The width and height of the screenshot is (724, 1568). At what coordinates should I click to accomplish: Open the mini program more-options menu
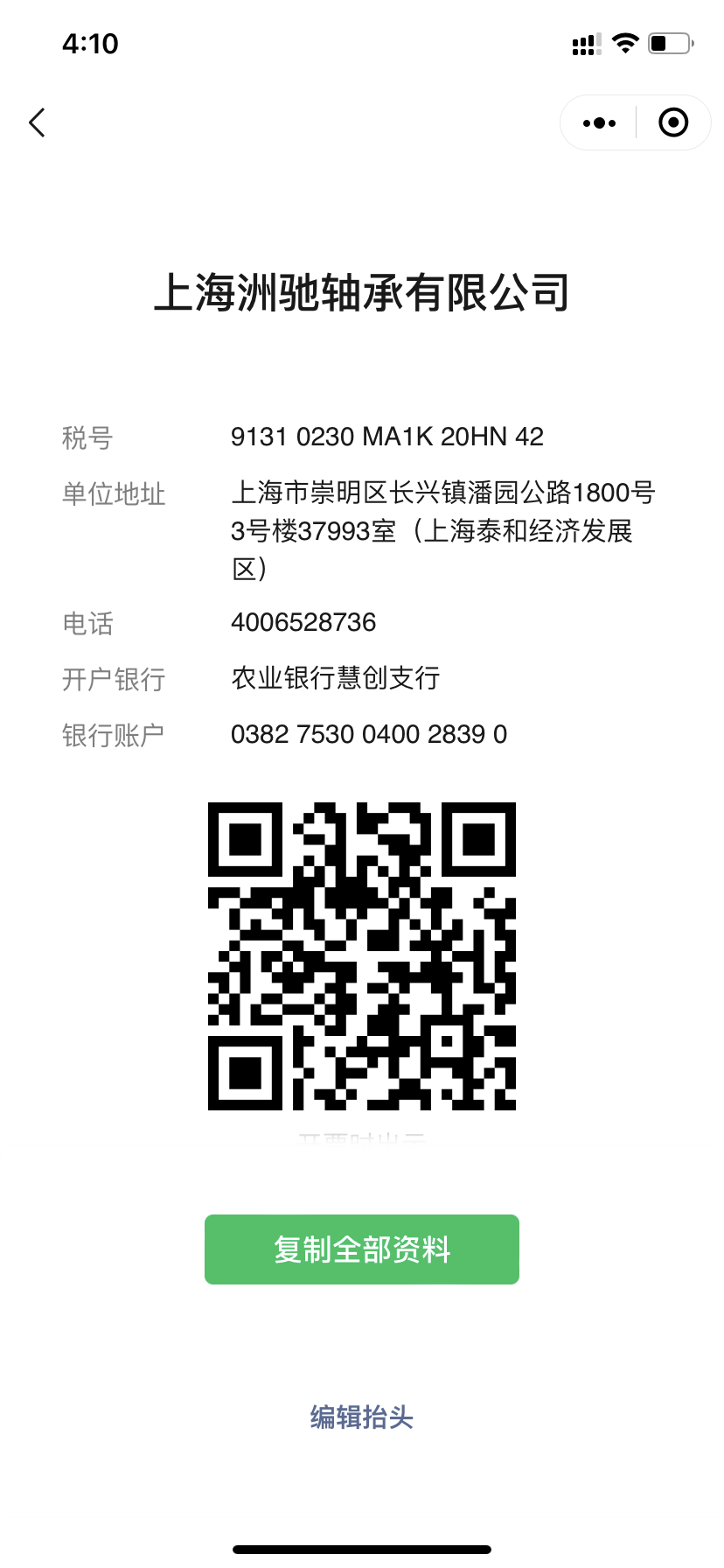599,122
